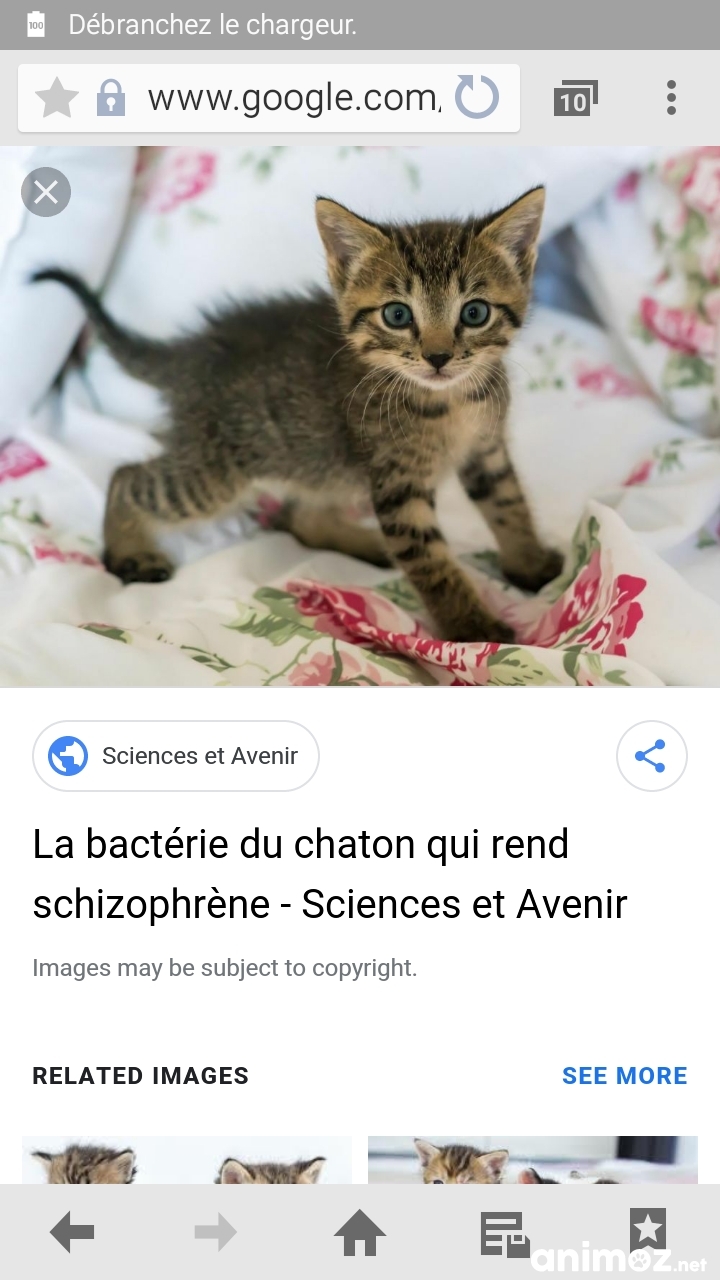
Task: Open the second related kitten image
Action: 533,1160
